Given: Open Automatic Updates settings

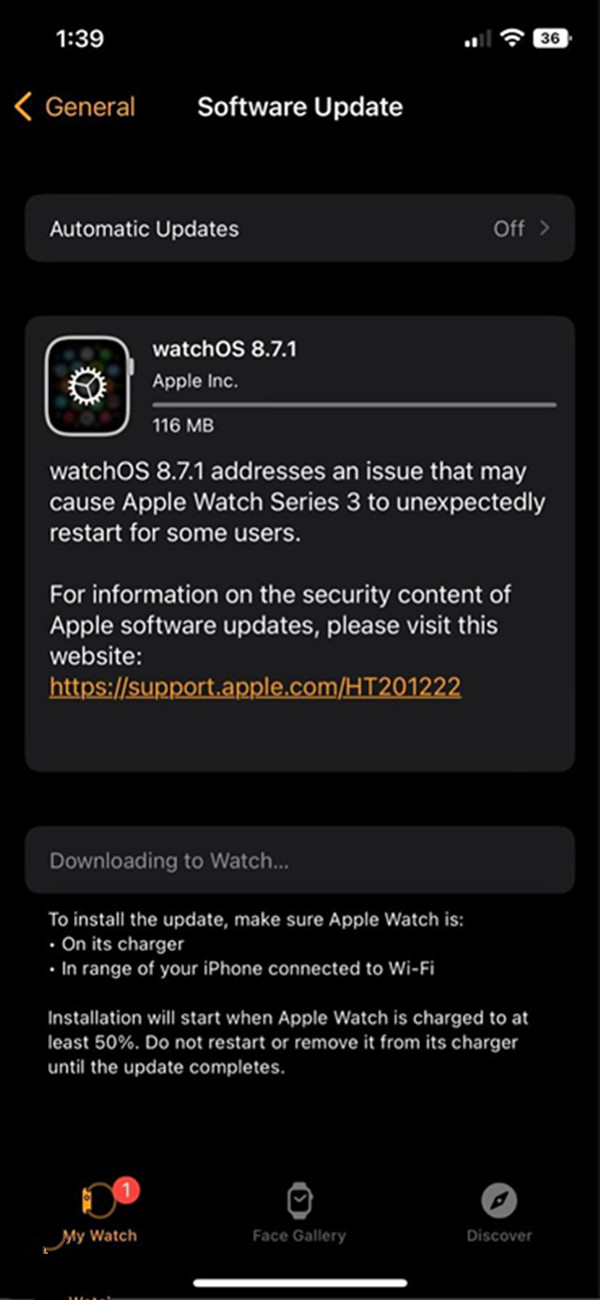Looking at the screenshot, I should [x=300, y=229].
